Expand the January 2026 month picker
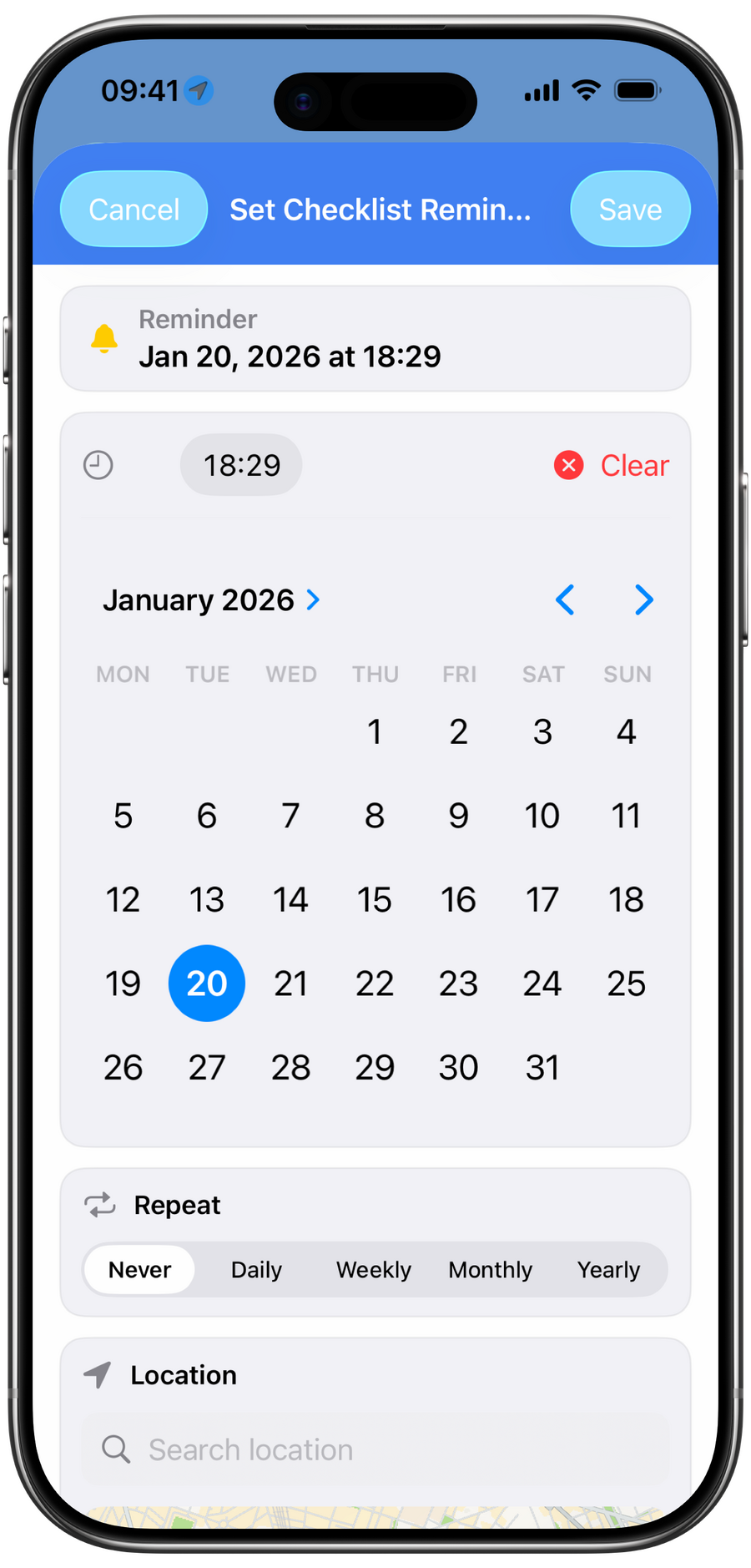The image size is (751, 1568). [x=211, y=600]
